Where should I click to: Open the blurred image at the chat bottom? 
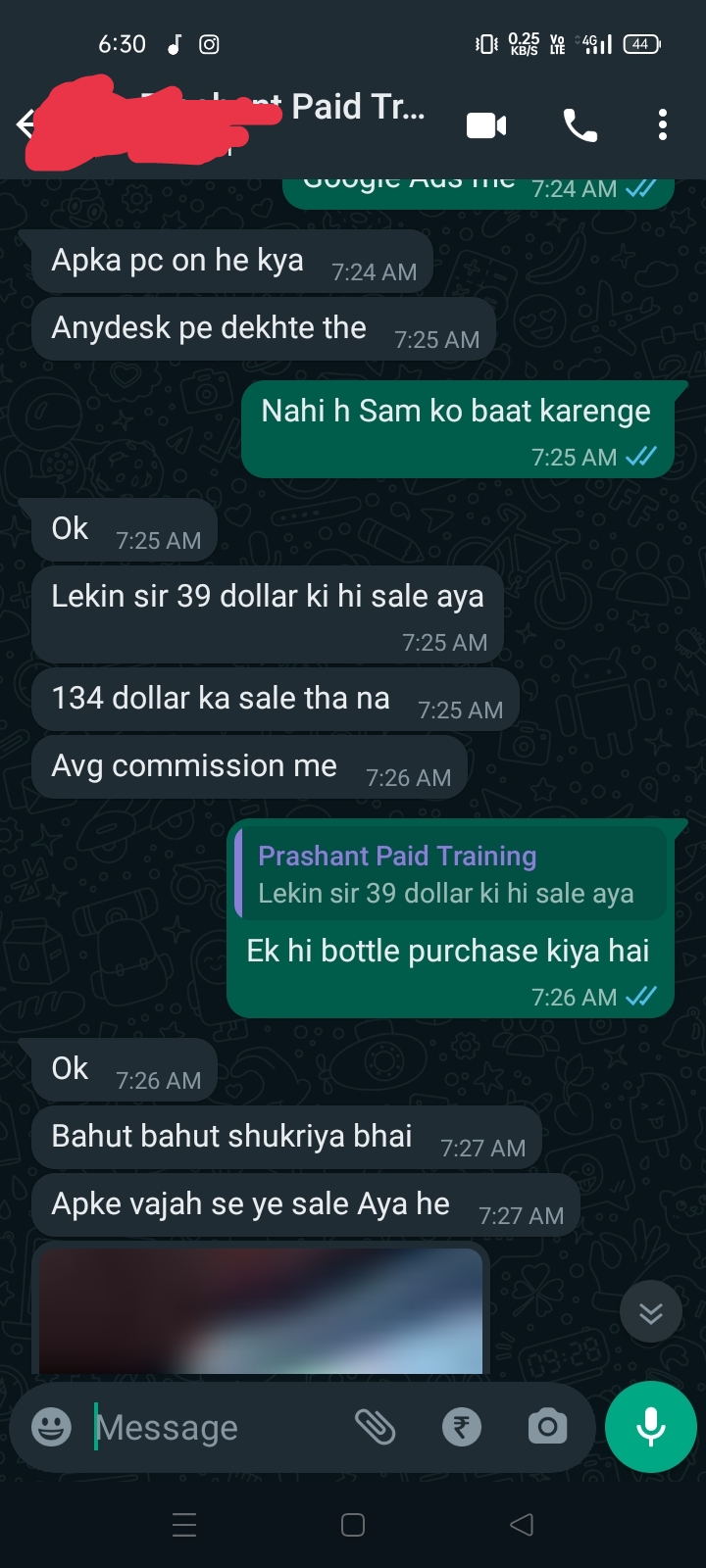(261, 1311)
